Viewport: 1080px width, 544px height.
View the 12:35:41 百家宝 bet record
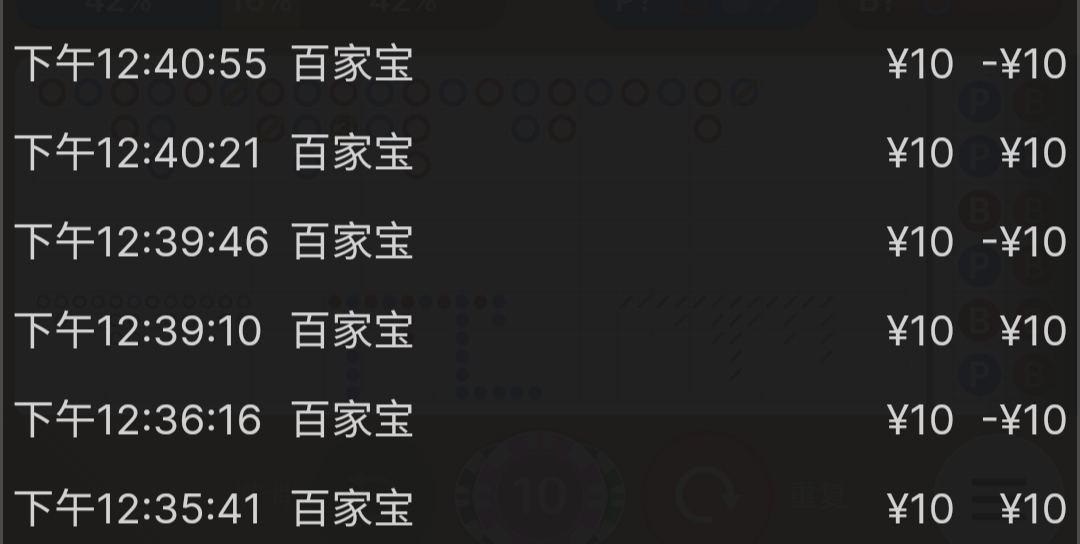(x=540, y=509)
